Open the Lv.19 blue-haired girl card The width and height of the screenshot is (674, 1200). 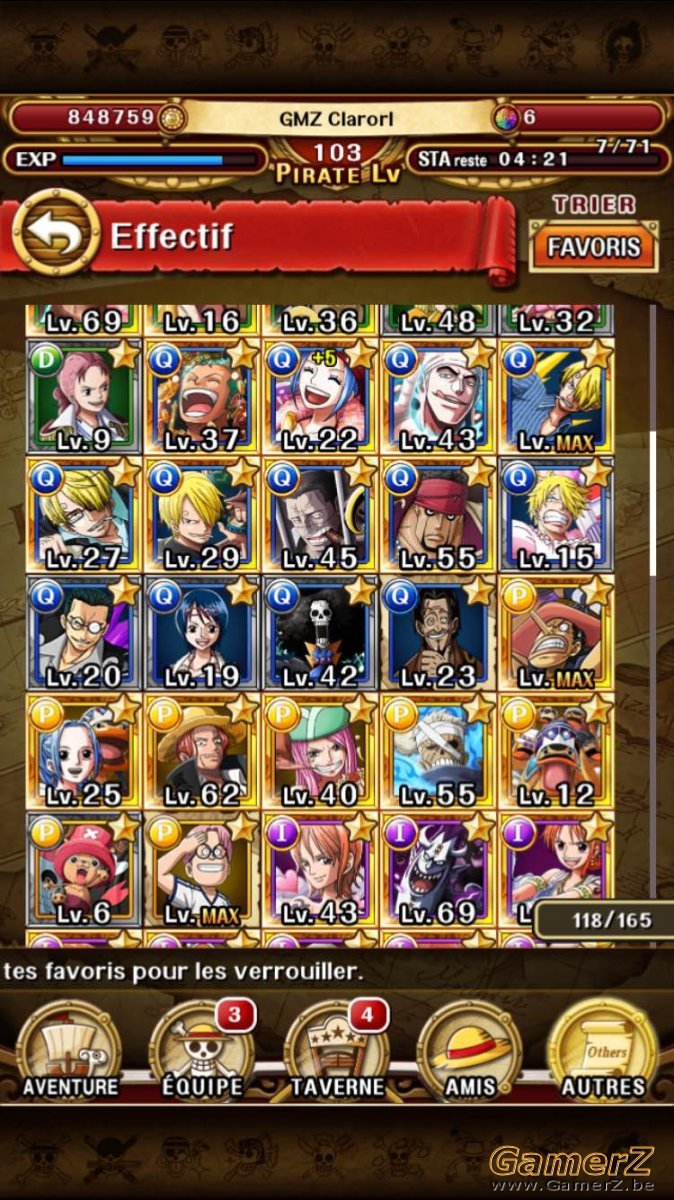(201, 632)
